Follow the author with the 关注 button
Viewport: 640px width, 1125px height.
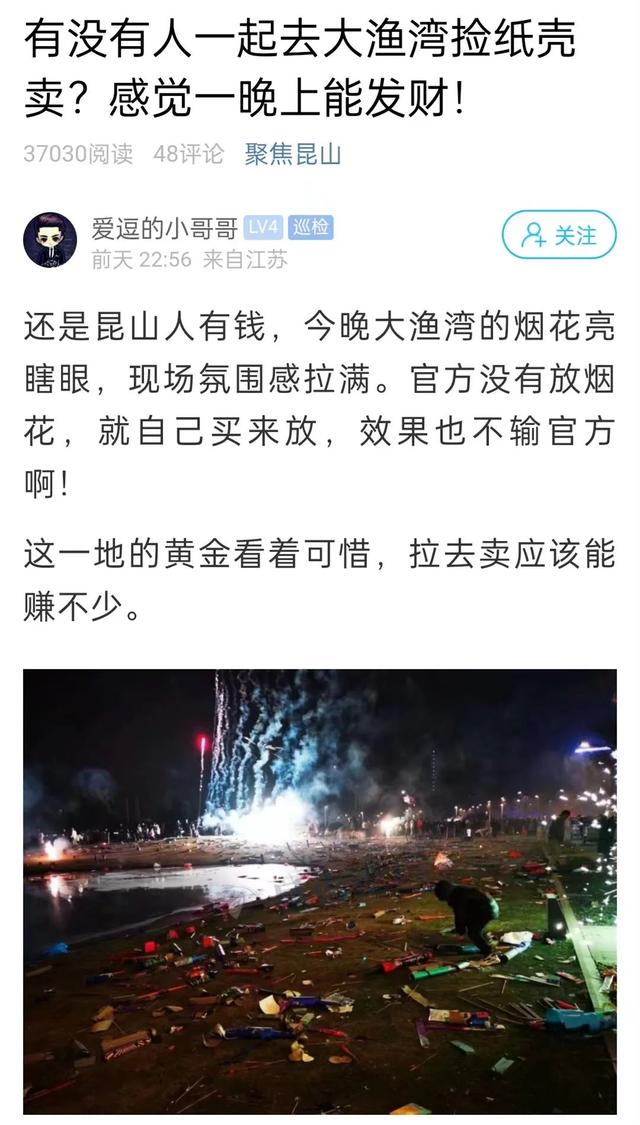point(559,236)
